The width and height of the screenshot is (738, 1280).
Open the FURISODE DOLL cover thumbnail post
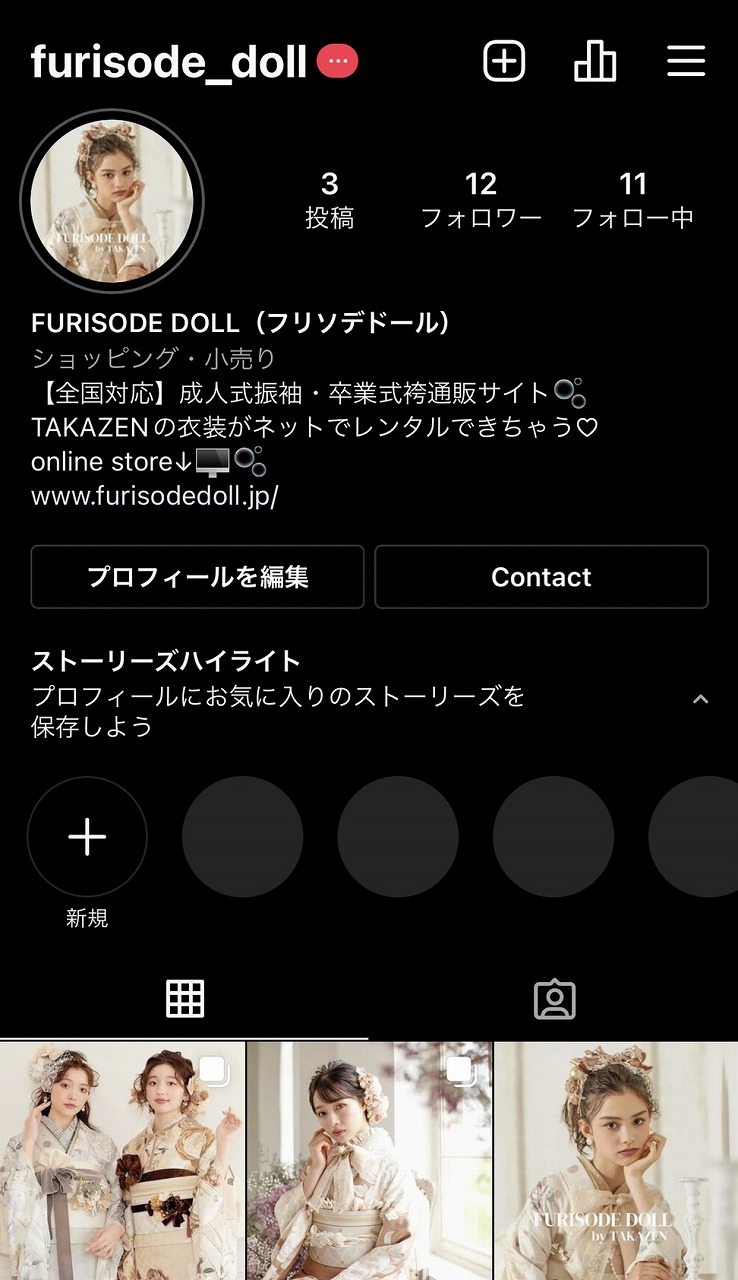(614, 1160)
